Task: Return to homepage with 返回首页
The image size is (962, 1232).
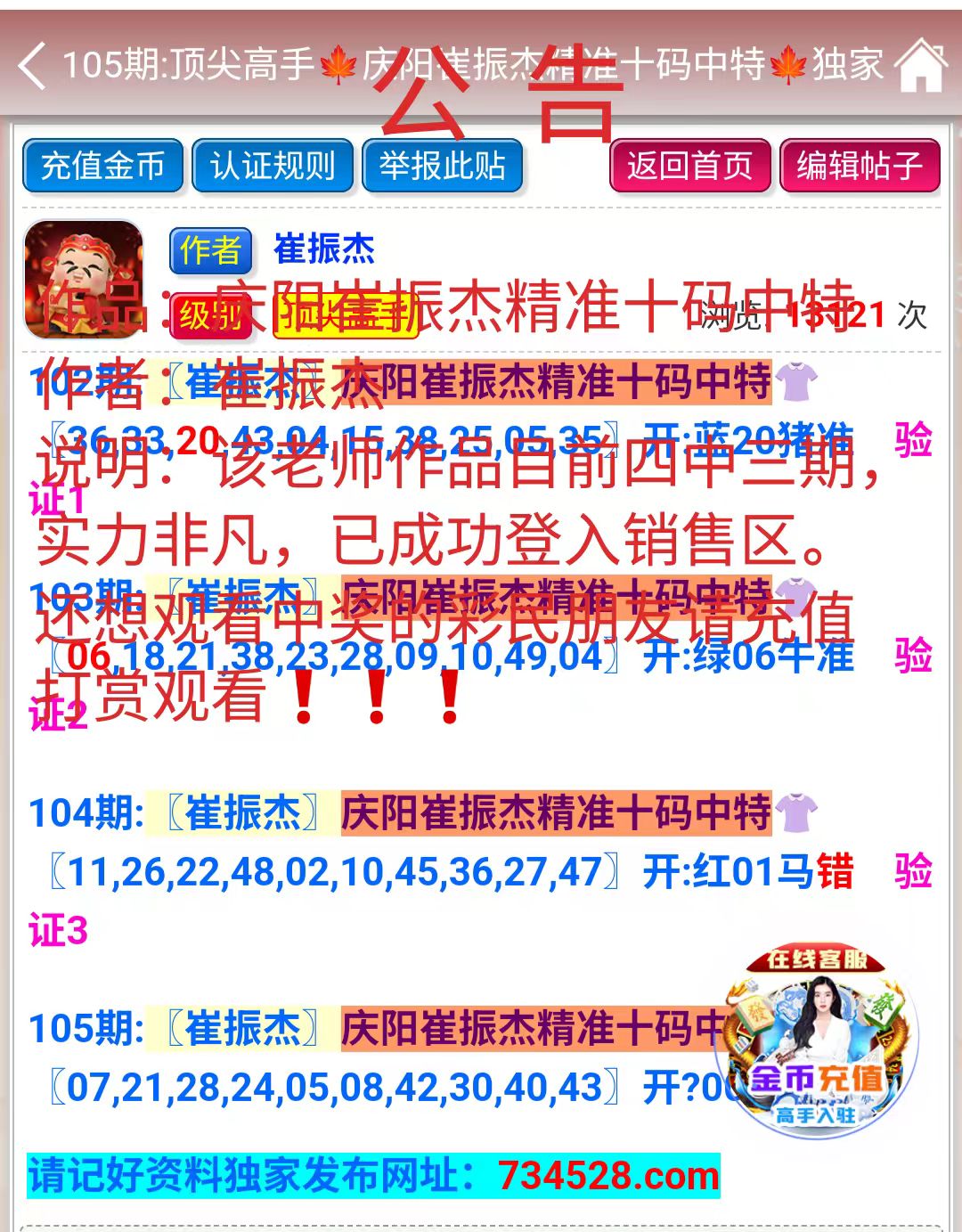Action: [689, 166]
